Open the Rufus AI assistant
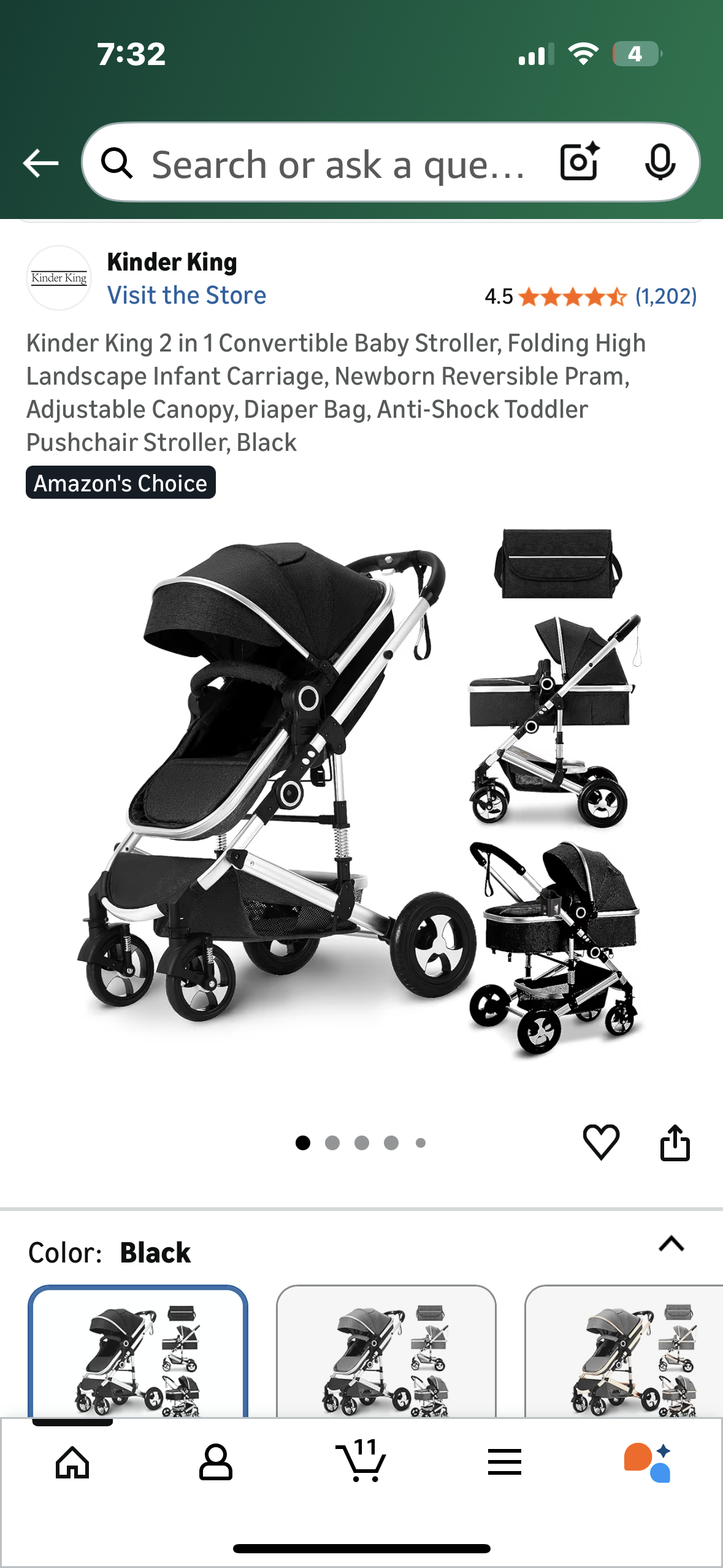The image size is (723, 1568). tap(648, 1462)
